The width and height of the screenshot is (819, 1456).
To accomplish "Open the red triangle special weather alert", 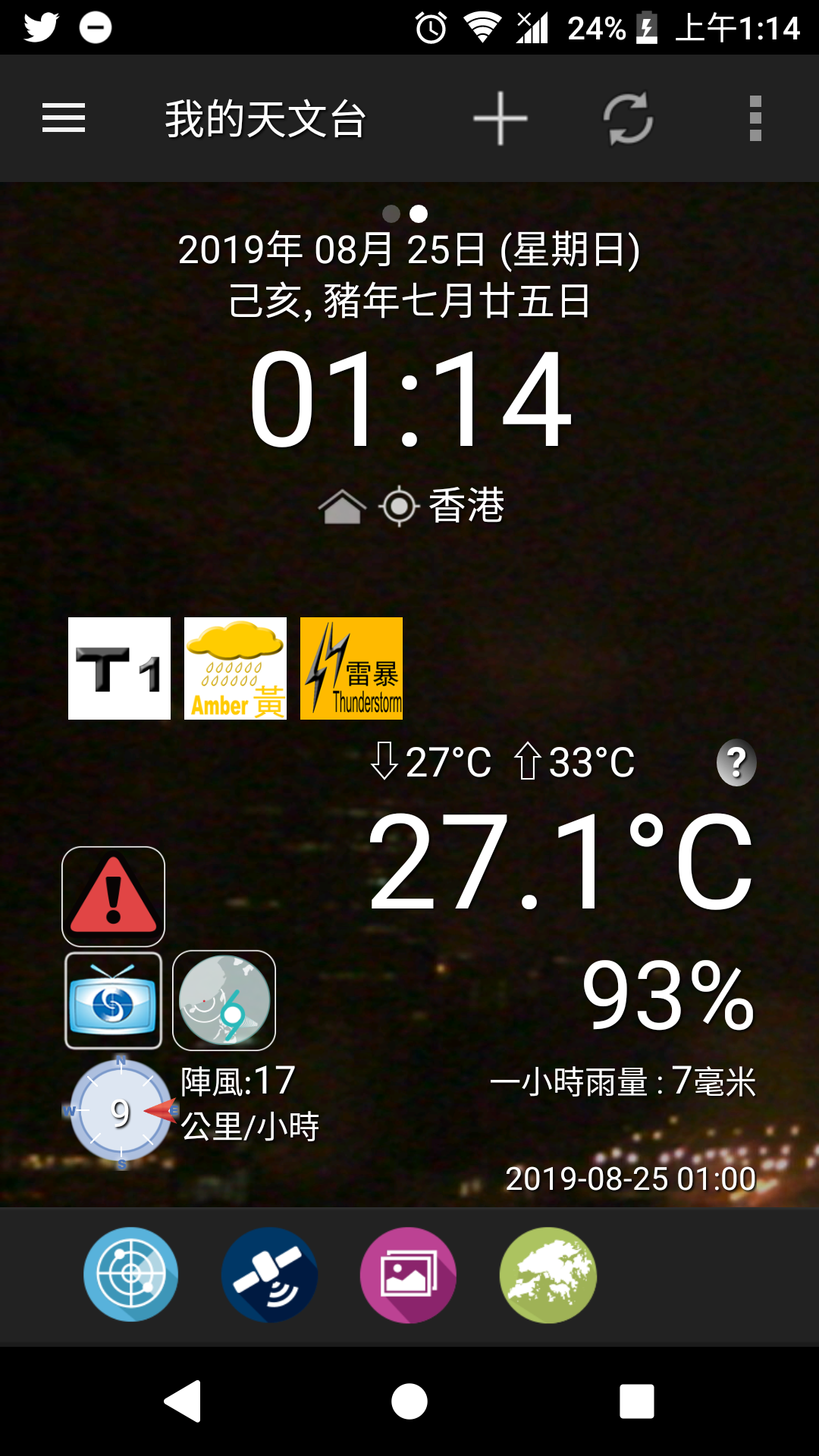I will coord(113,896).
